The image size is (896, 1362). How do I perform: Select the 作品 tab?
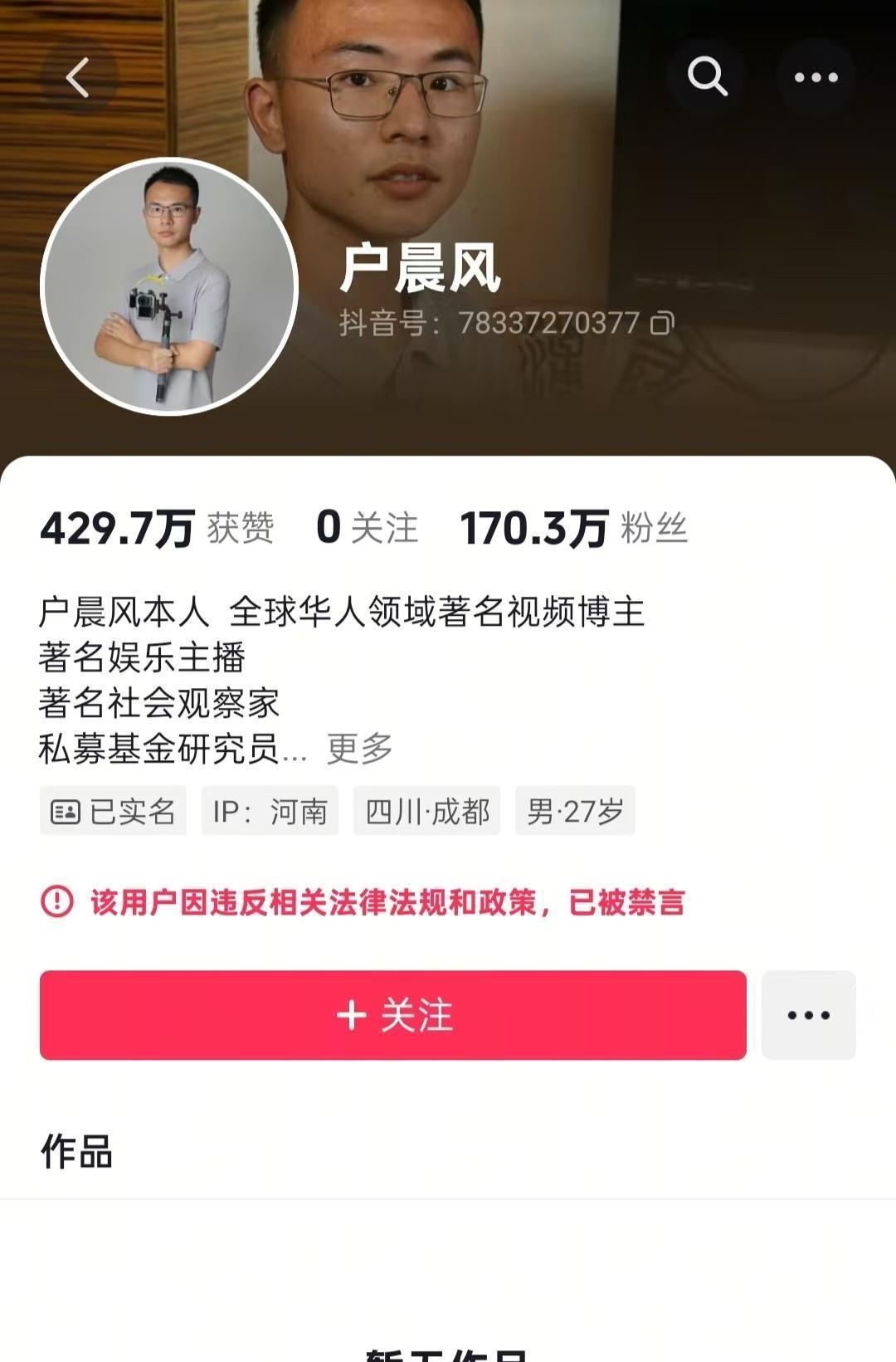coord(76,1152)
